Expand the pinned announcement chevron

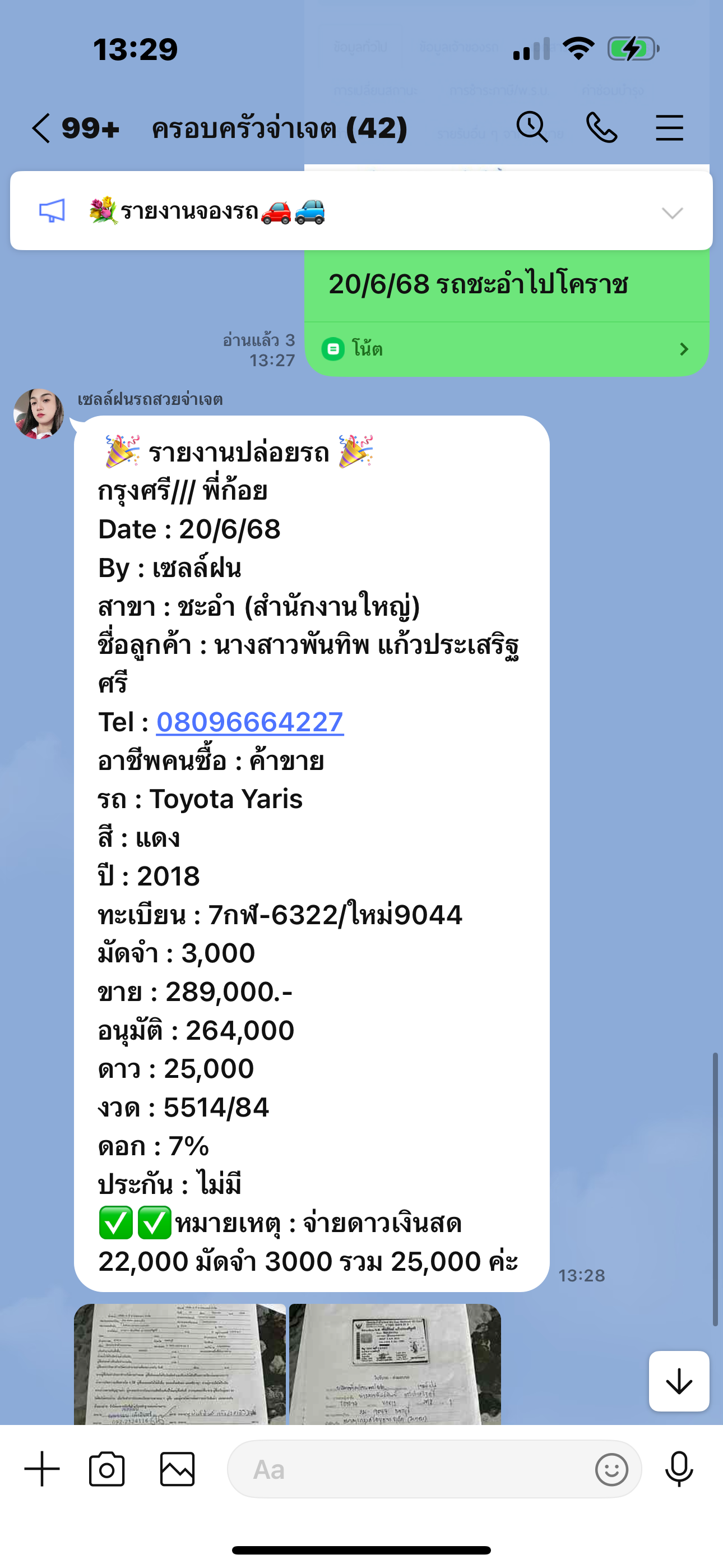(x=672, y=213)
